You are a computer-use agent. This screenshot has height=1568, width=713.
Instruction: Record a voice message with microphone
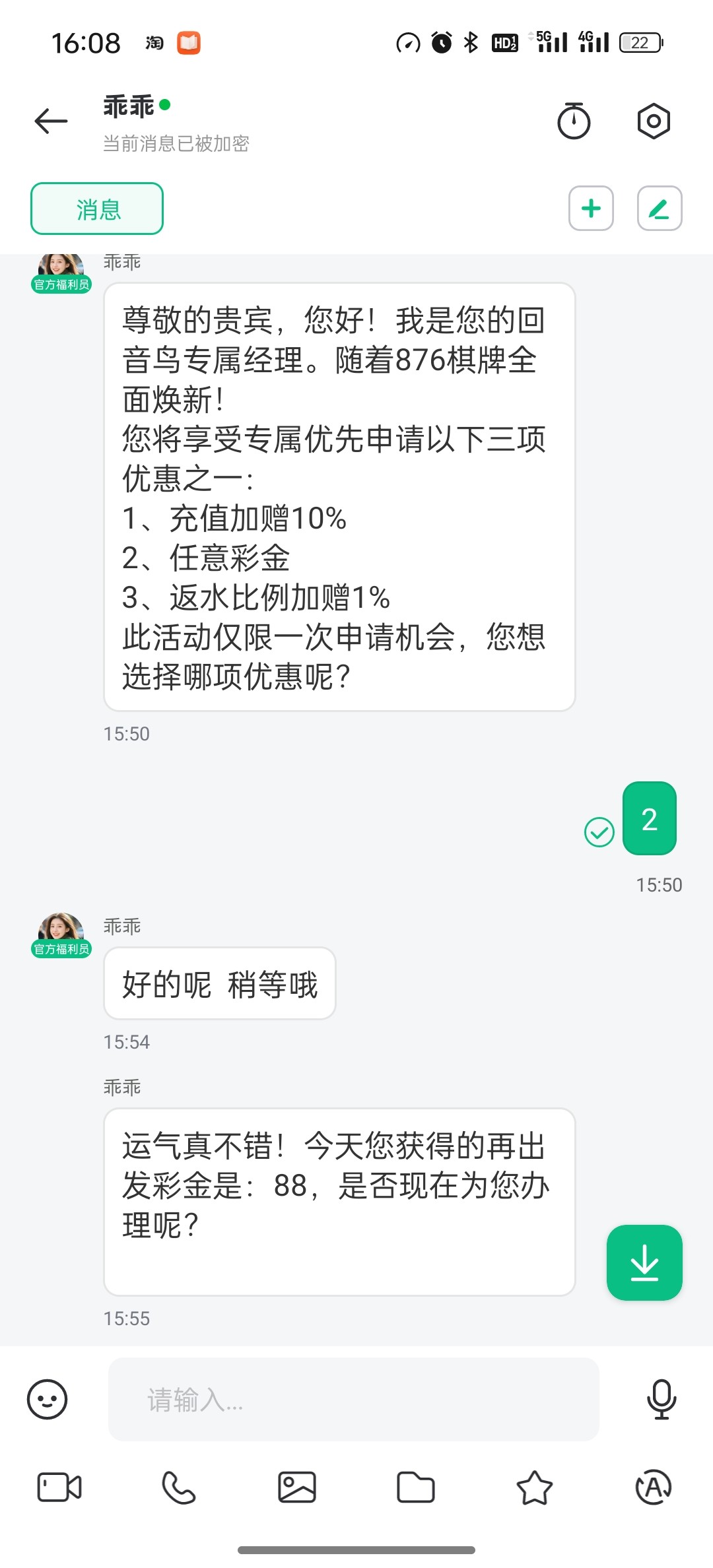click(x=661, y=1399)
